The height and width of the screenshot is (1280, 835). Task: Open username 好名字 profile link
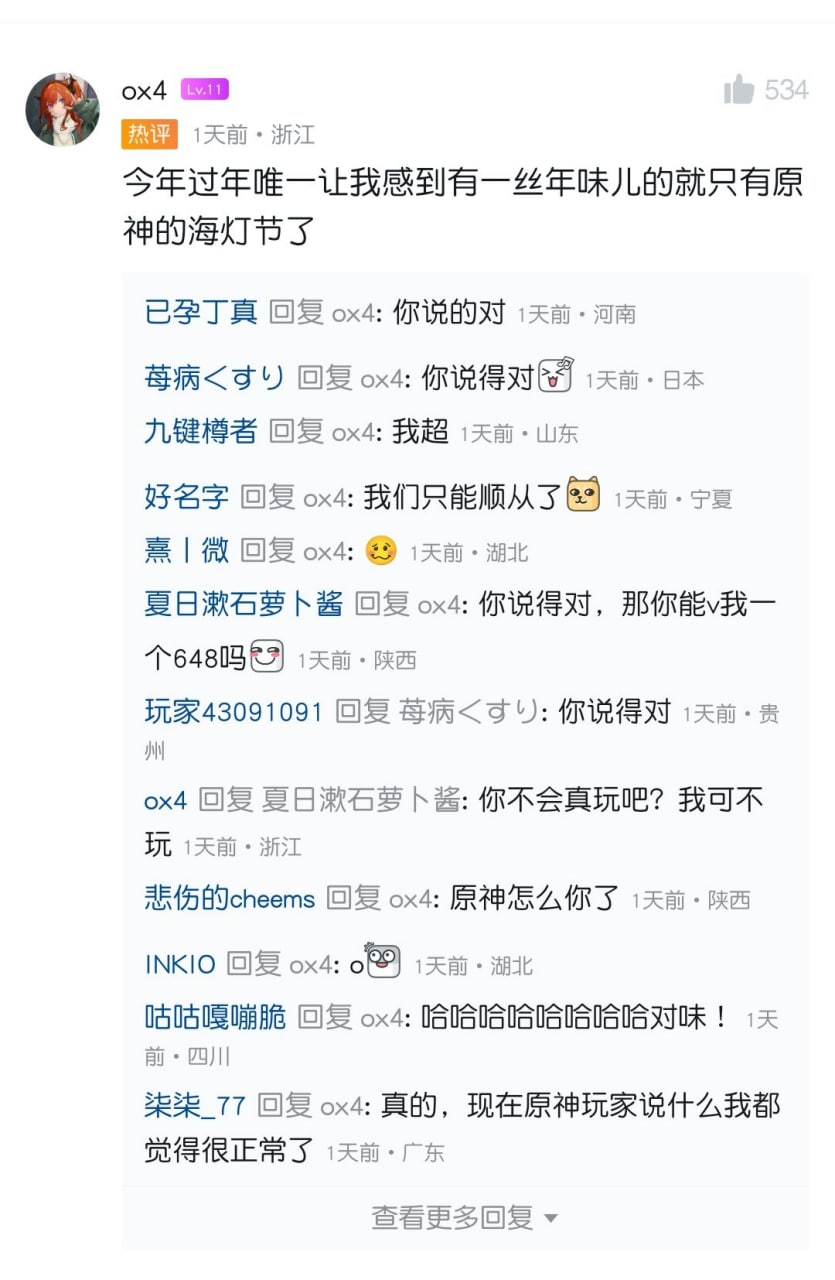tap(187, 496)
